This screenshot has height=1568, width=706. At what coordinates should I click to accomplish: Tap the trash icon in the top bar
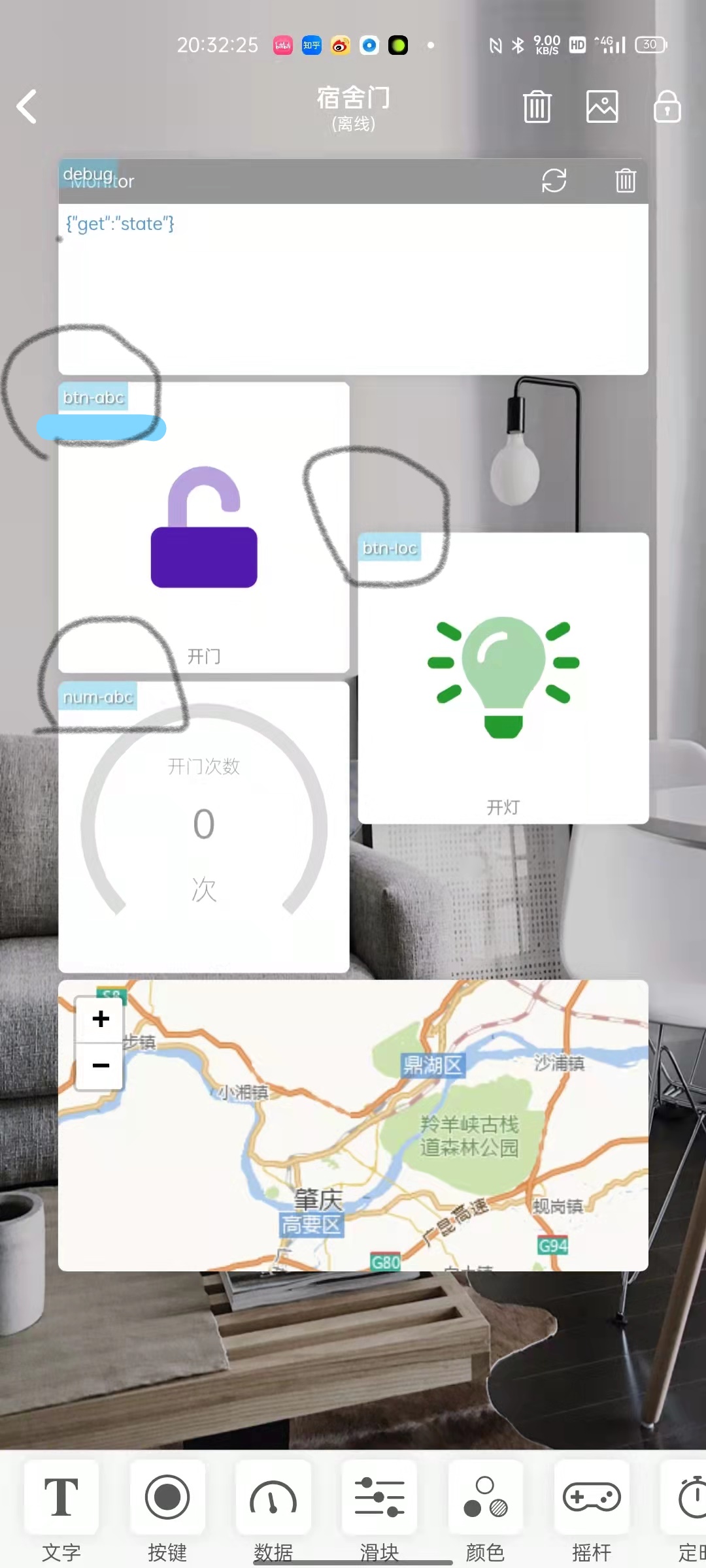[537, 106]
